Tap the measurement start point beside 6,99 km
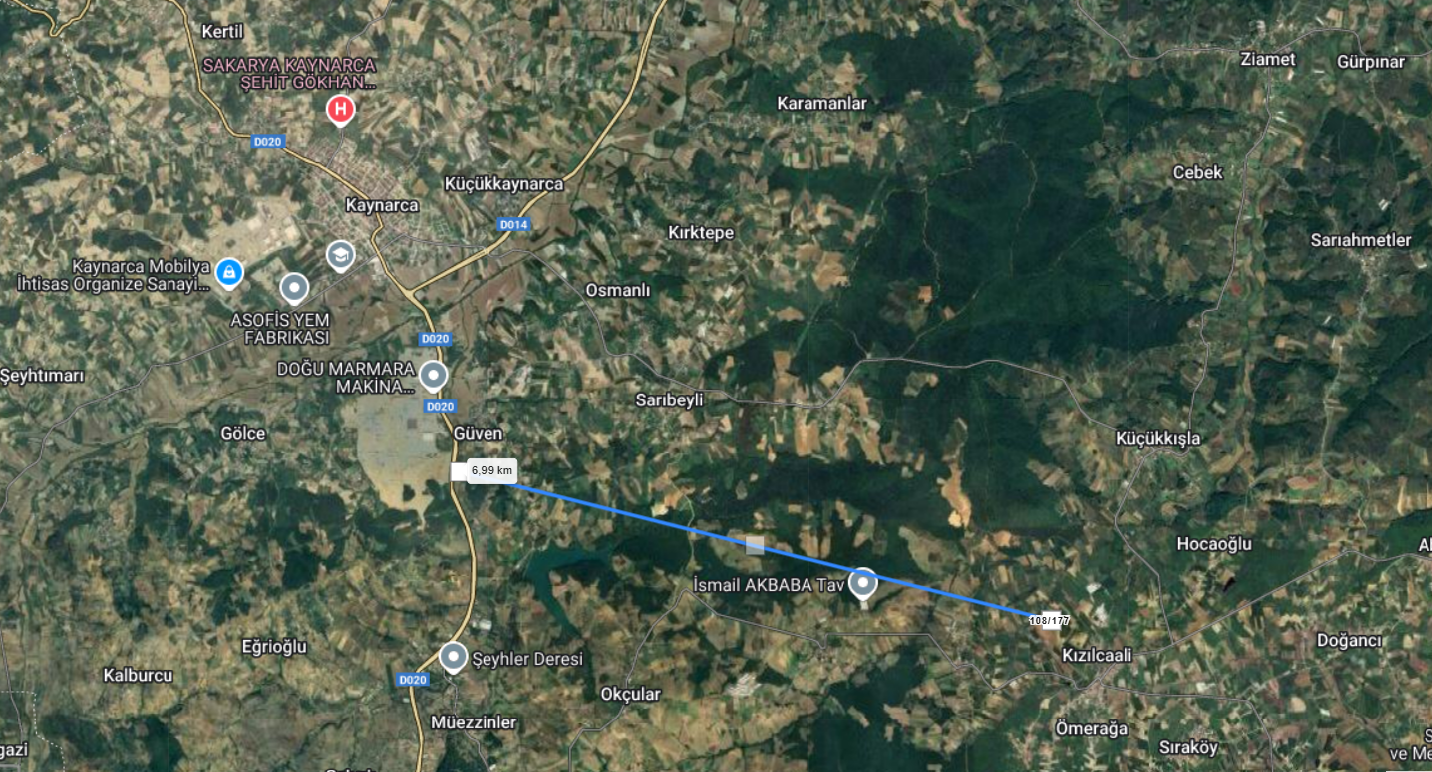 (459, 471)
